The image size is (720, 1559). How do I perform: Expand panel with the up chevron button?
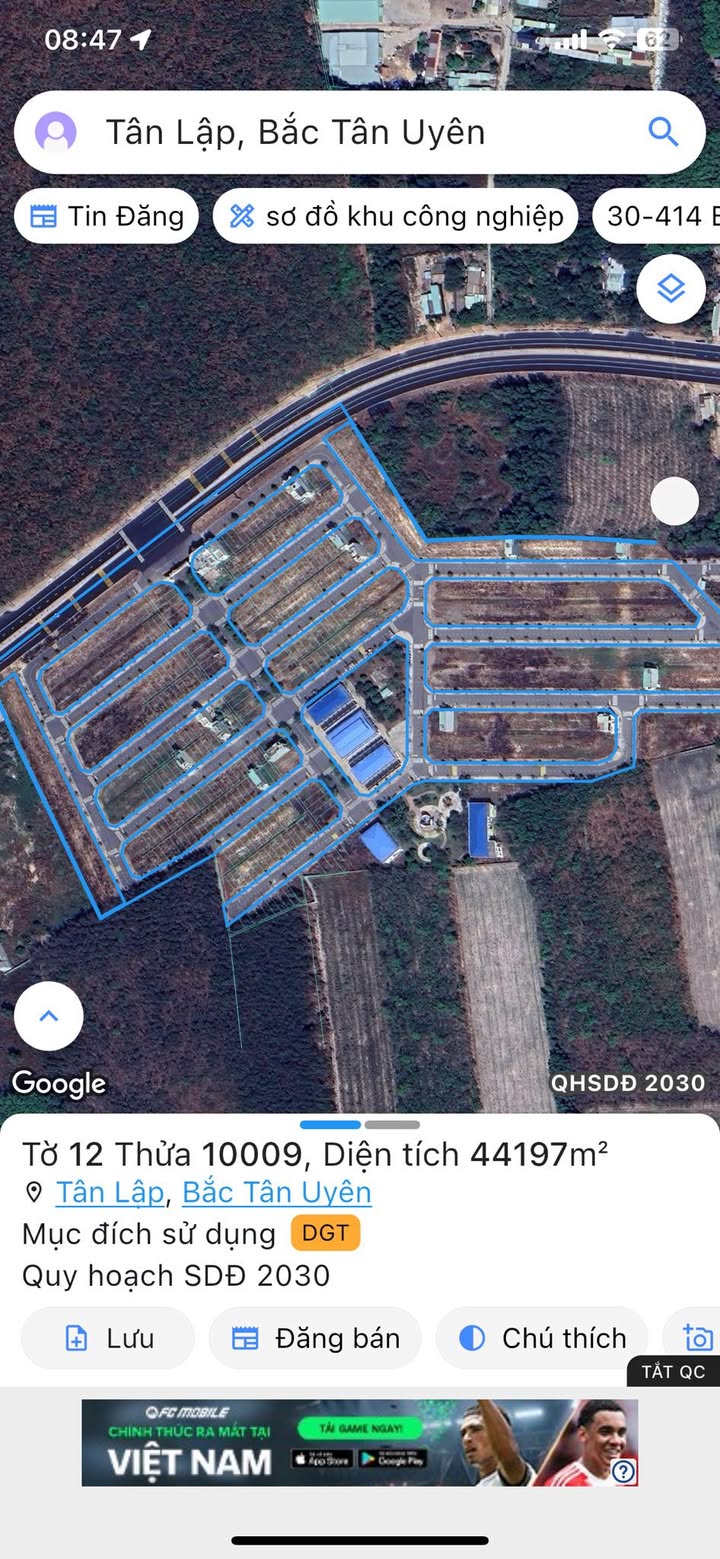[49, 1016]
